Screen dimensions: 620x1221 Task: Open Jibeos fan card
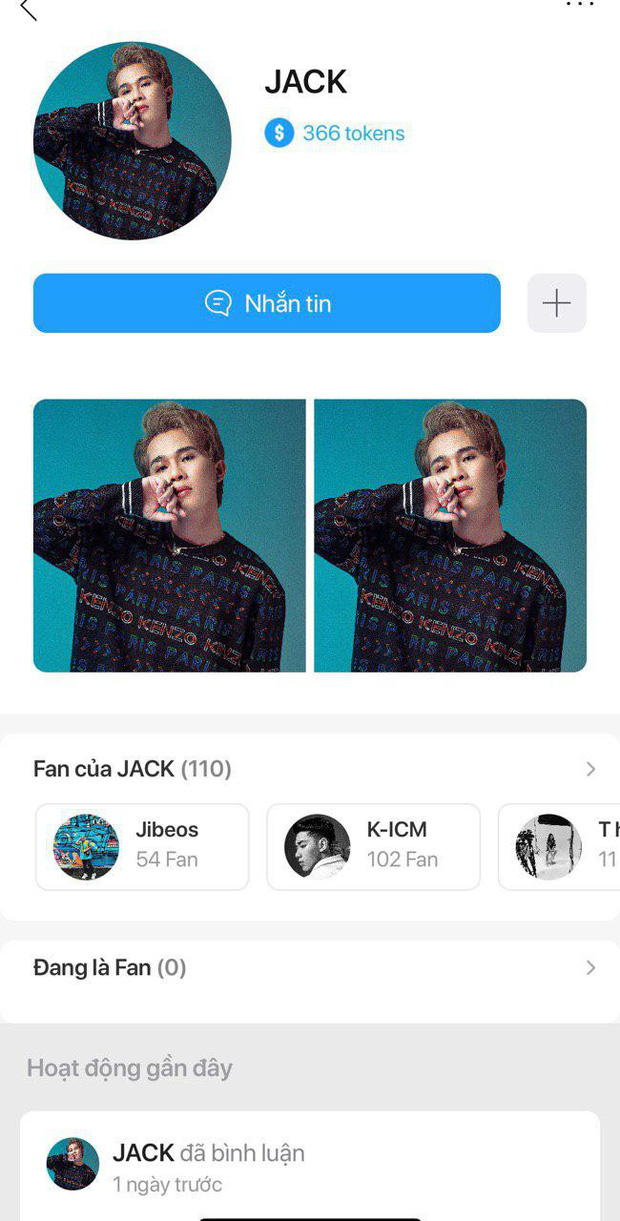coord(142,846)
